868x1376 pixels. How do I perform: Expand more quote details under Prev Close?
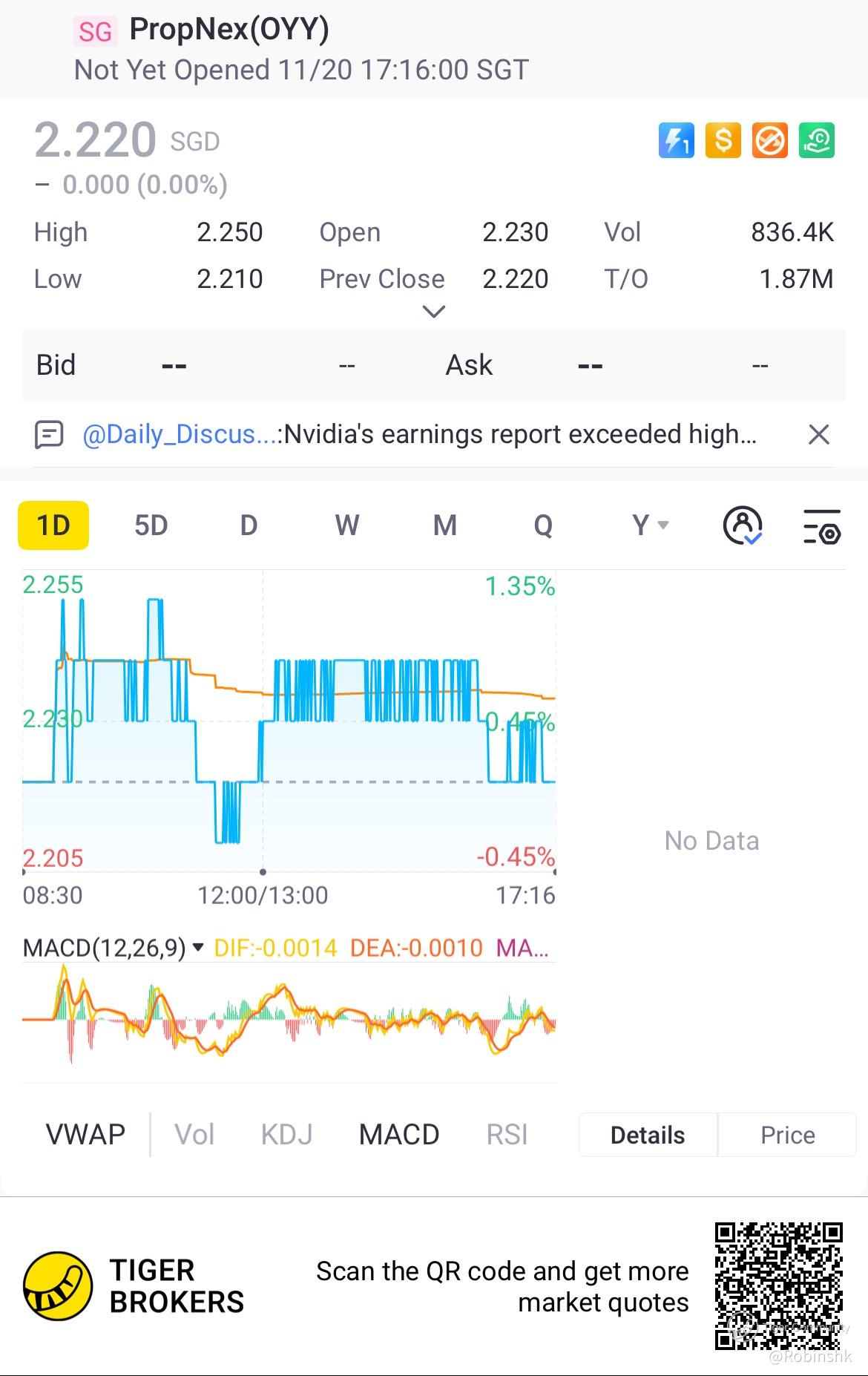(x=433, y=311)
